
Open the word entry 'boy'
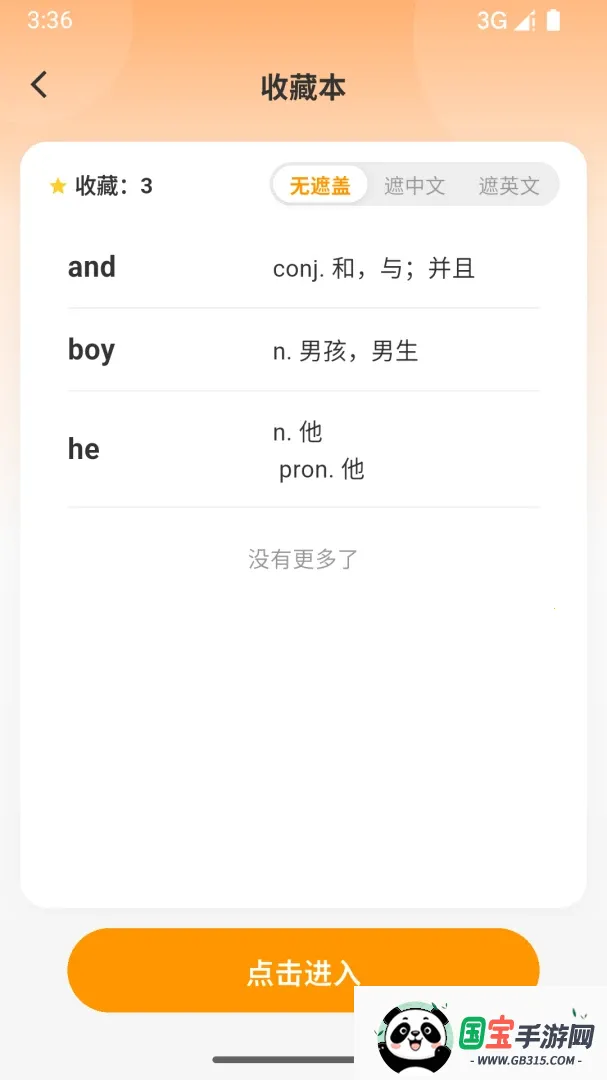coord(303,350)
